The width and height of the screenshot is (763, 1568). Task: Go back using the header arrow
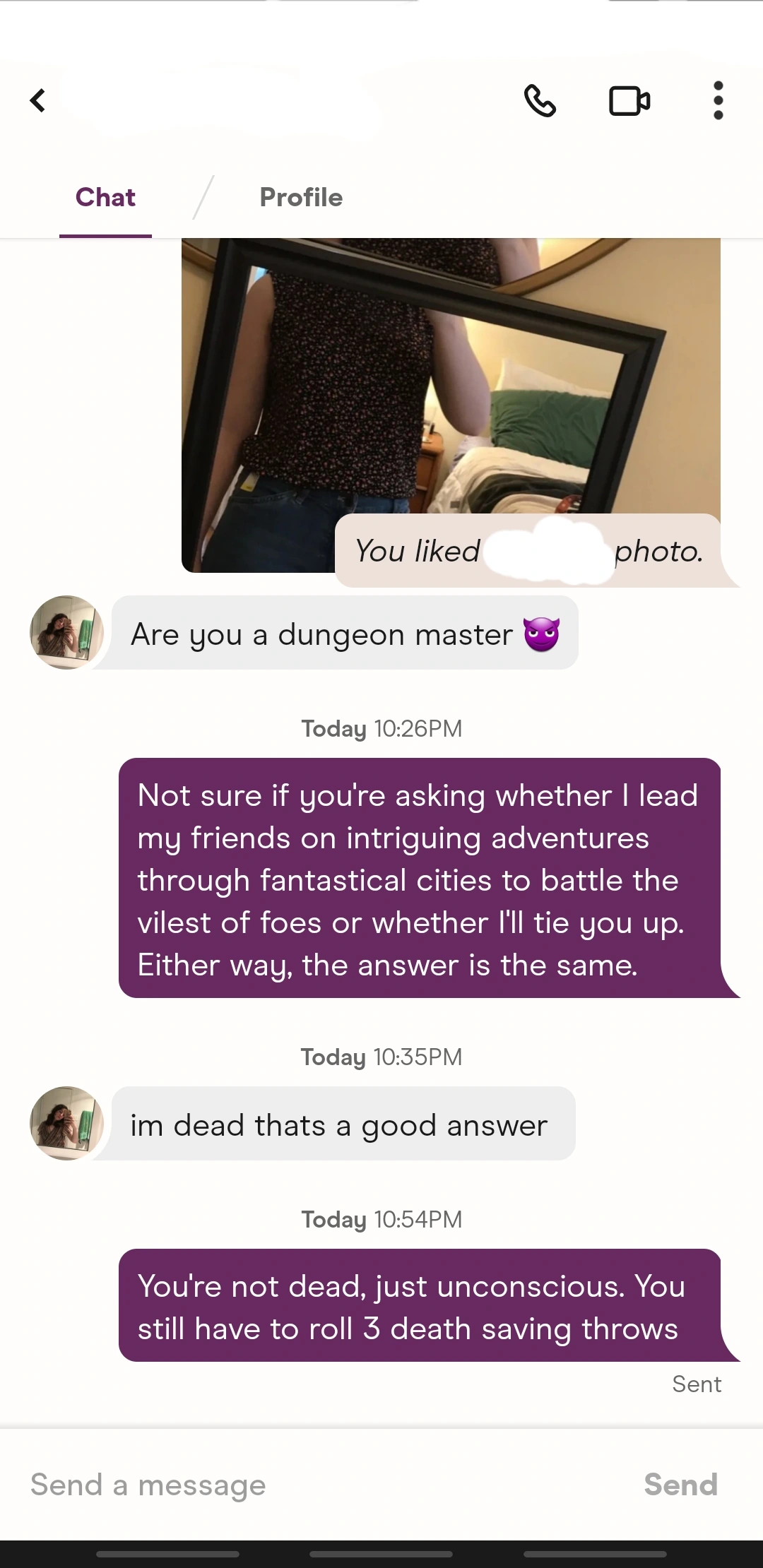coord(38,100)
